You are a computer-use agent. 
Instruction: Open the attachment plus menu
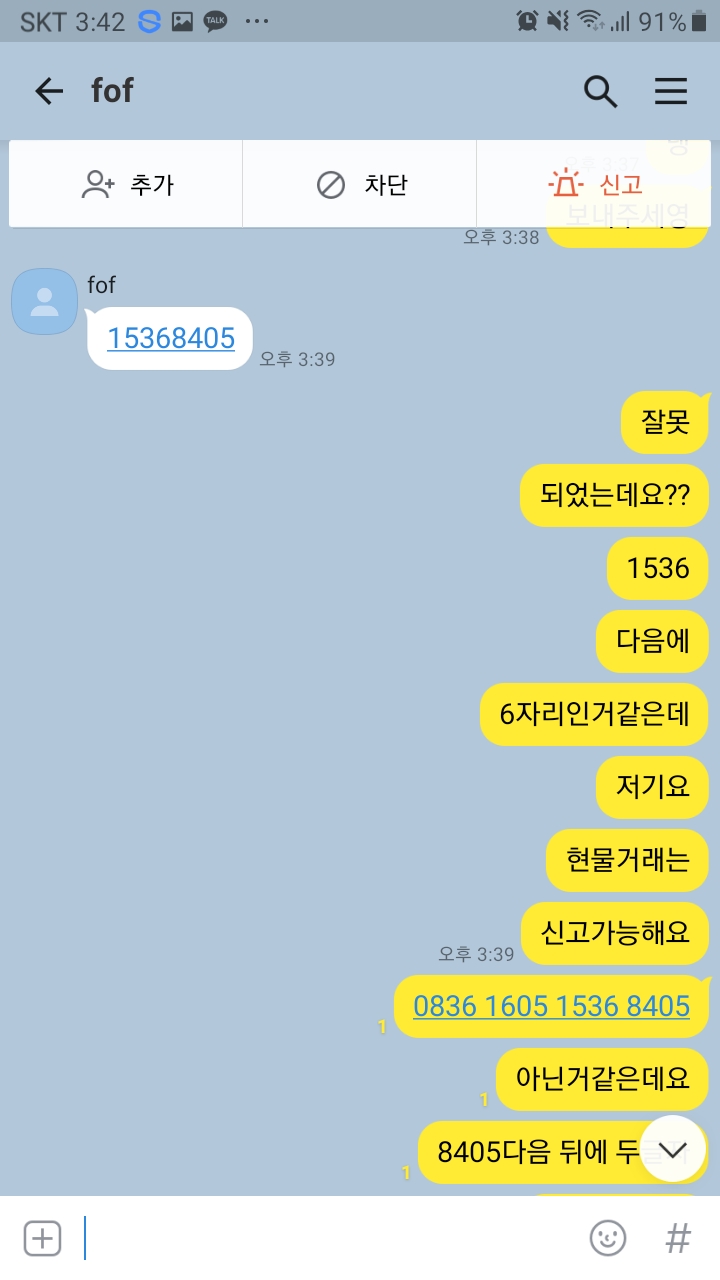(x=42, y=1238)
